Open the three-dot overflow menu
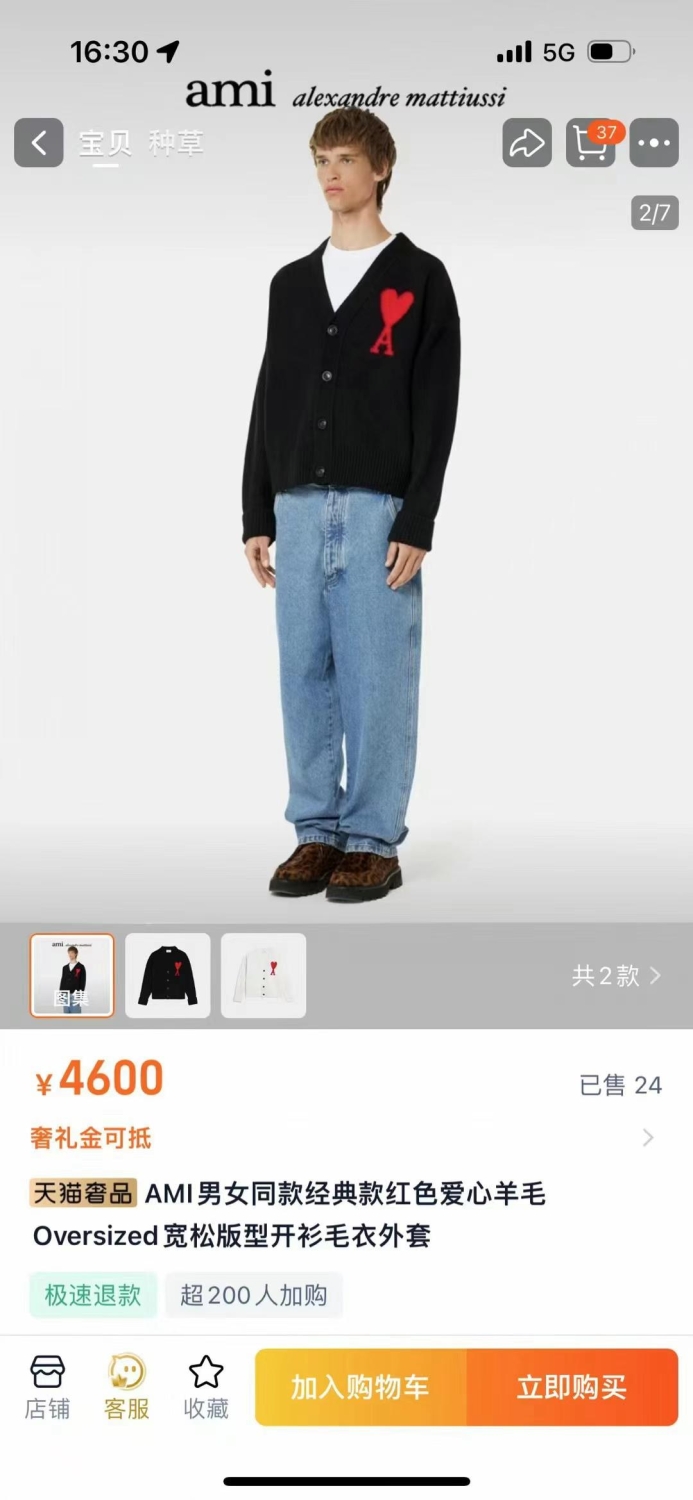 click(654, 143)
